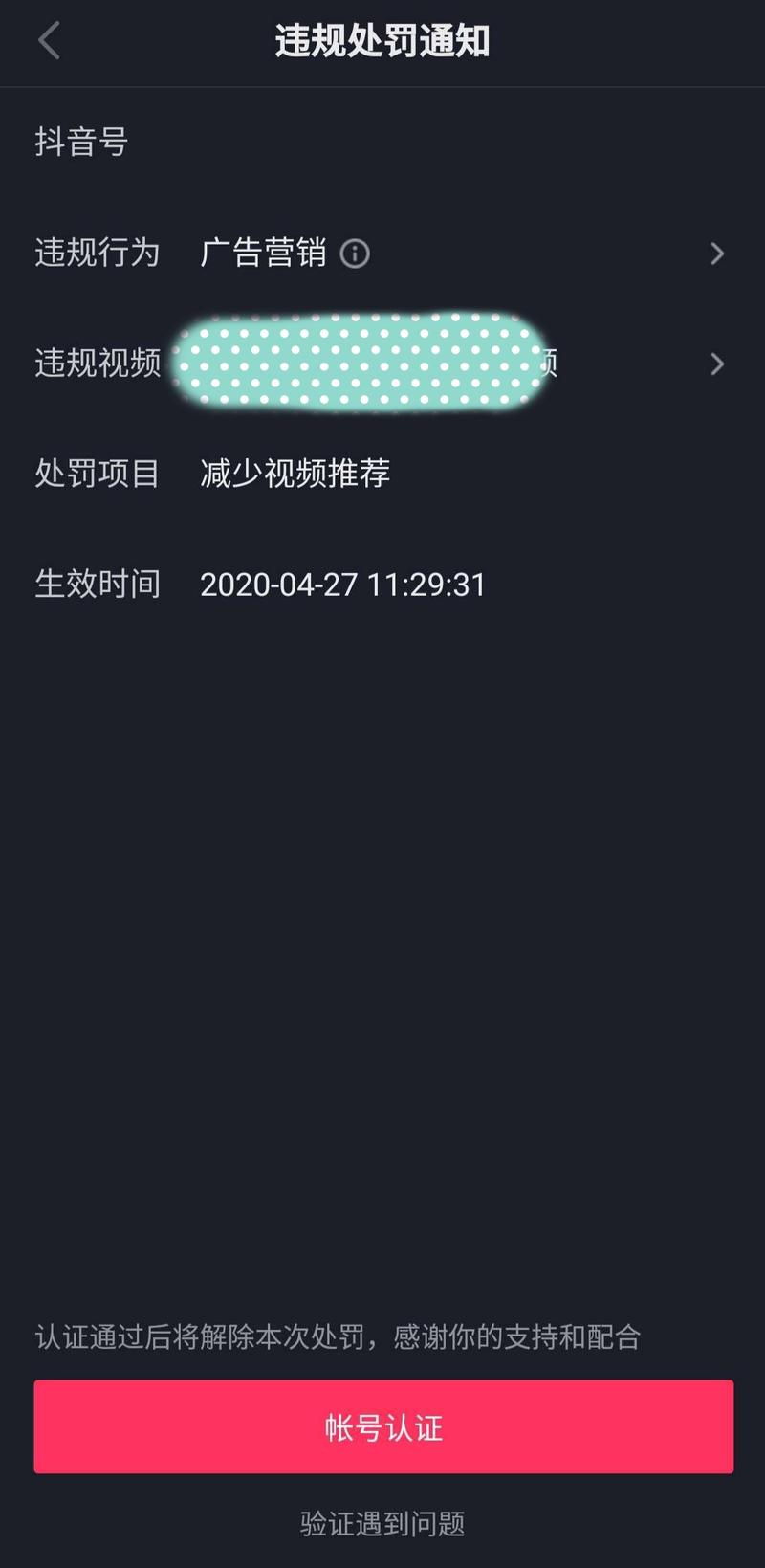This screenshot has width=765, height=1568.
Task: Open the 验证遇到问题 link
Action: point(382,1519)
